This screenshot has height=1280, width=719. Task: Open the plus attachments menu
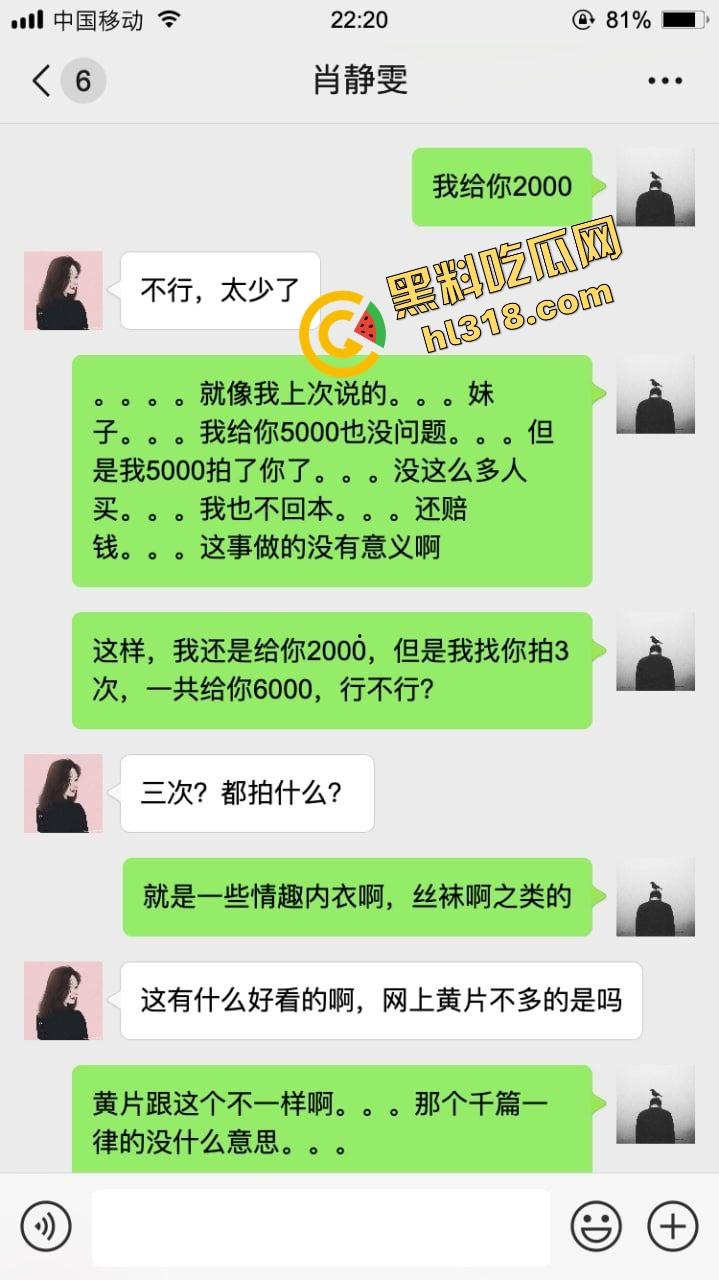pyautogui.click(x=672, y=1225)
